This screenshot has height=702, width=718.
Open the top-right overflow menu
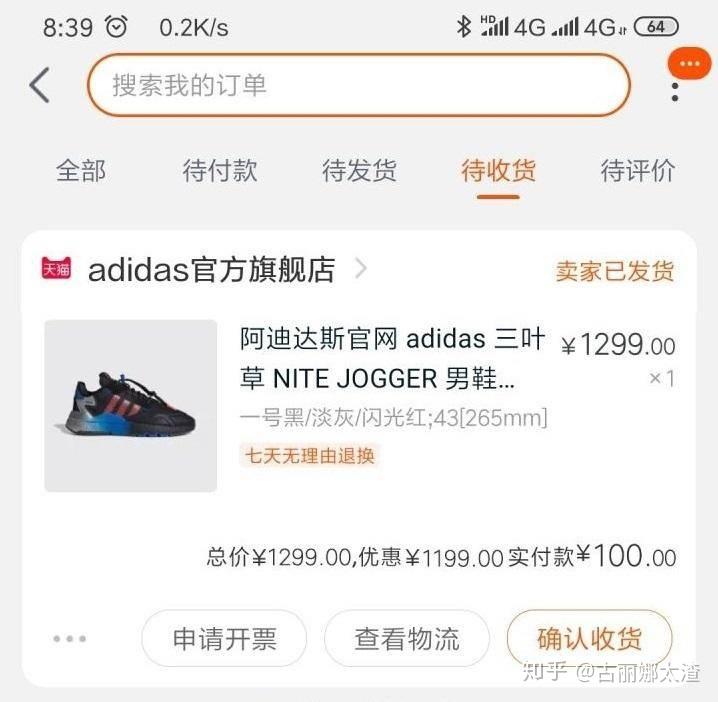pyautogui.click(x=676, y=91)
